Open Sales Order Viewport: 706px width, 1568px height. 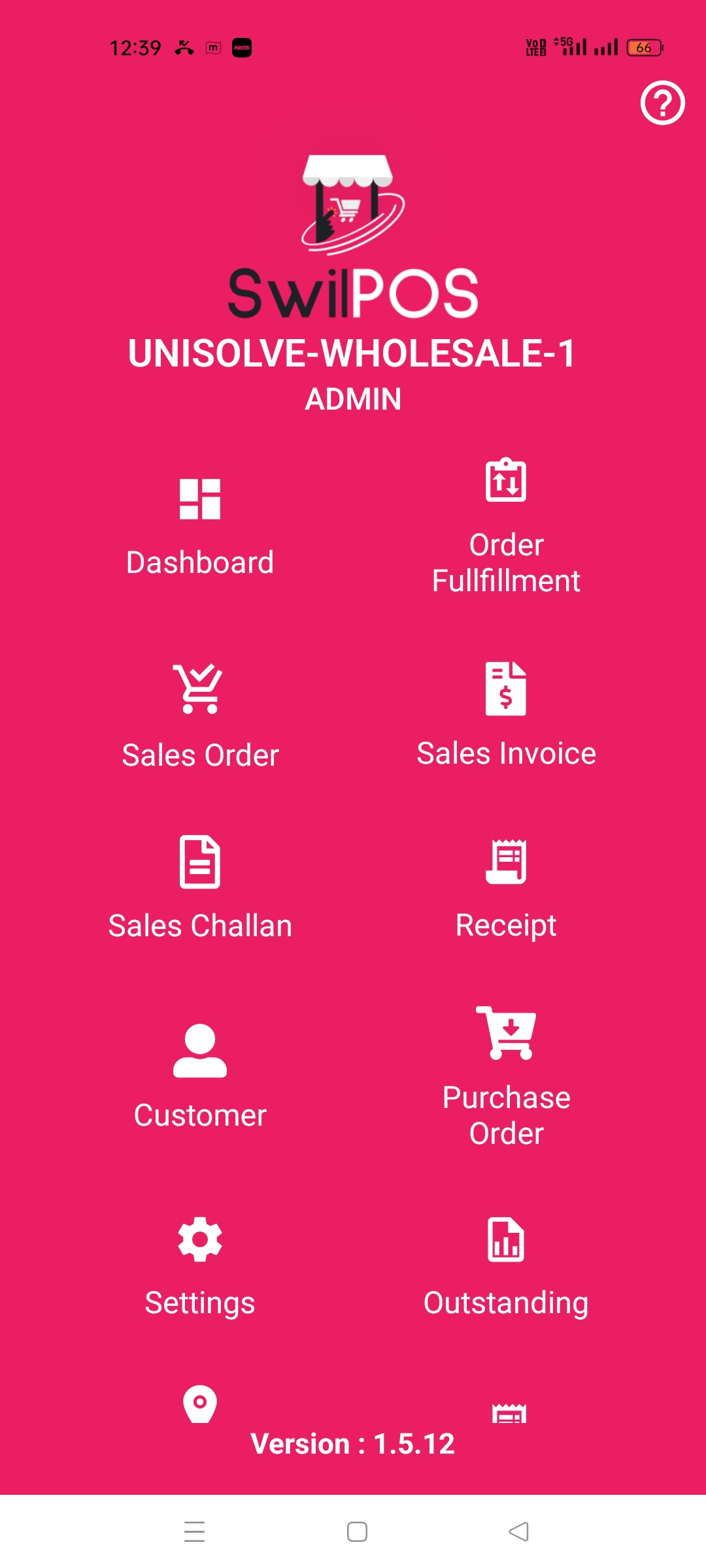(x=200, y=716)
